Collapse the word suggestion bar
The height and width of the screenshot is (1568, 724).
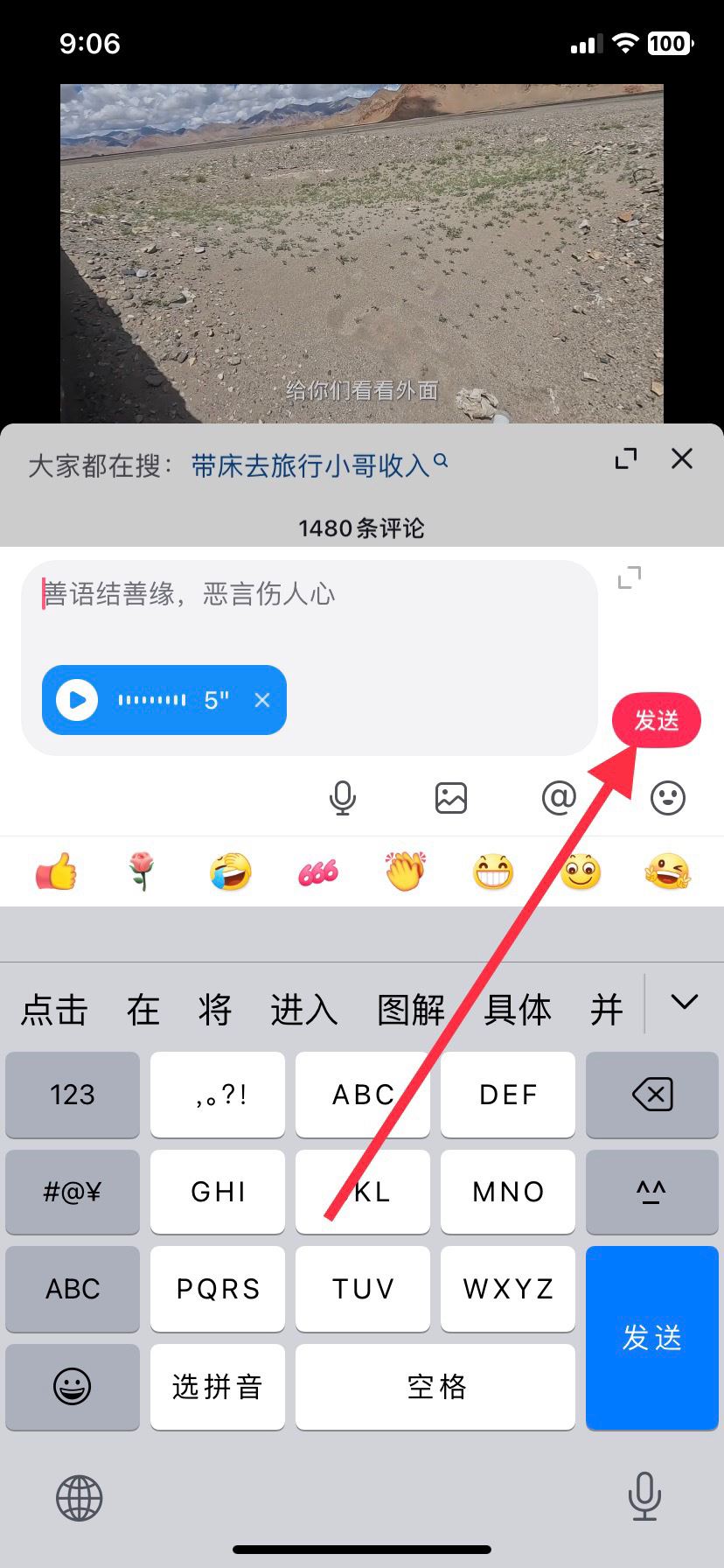tap(685, 1002)
